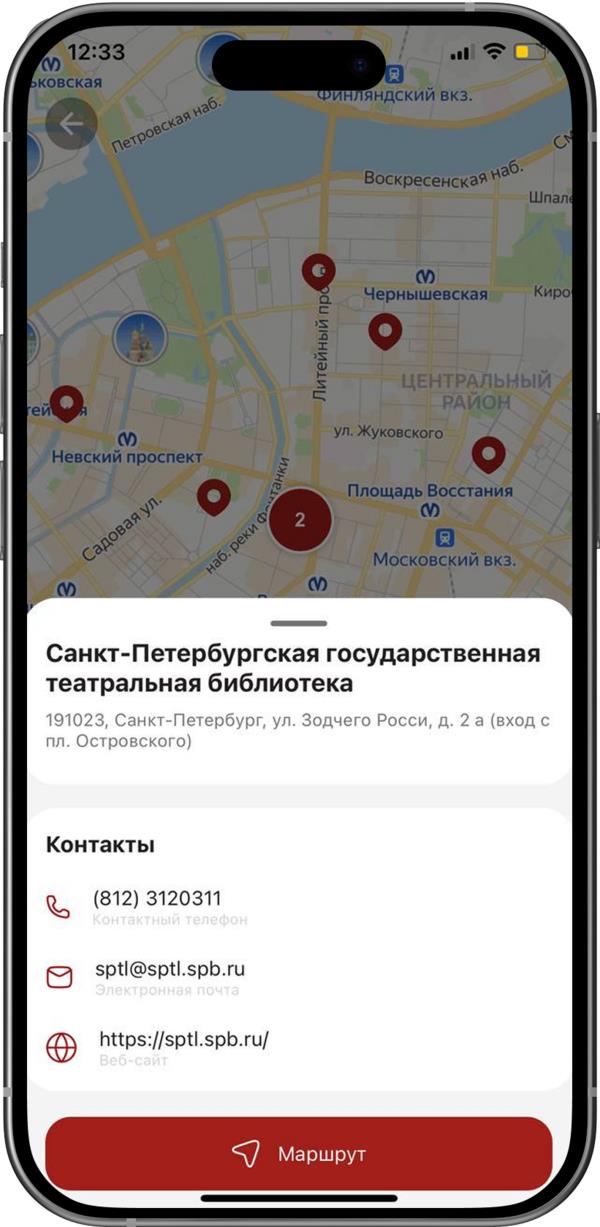Tap the bottom sheet drag handle
The width and height of the screenshot is (600, 1227).
299,623
